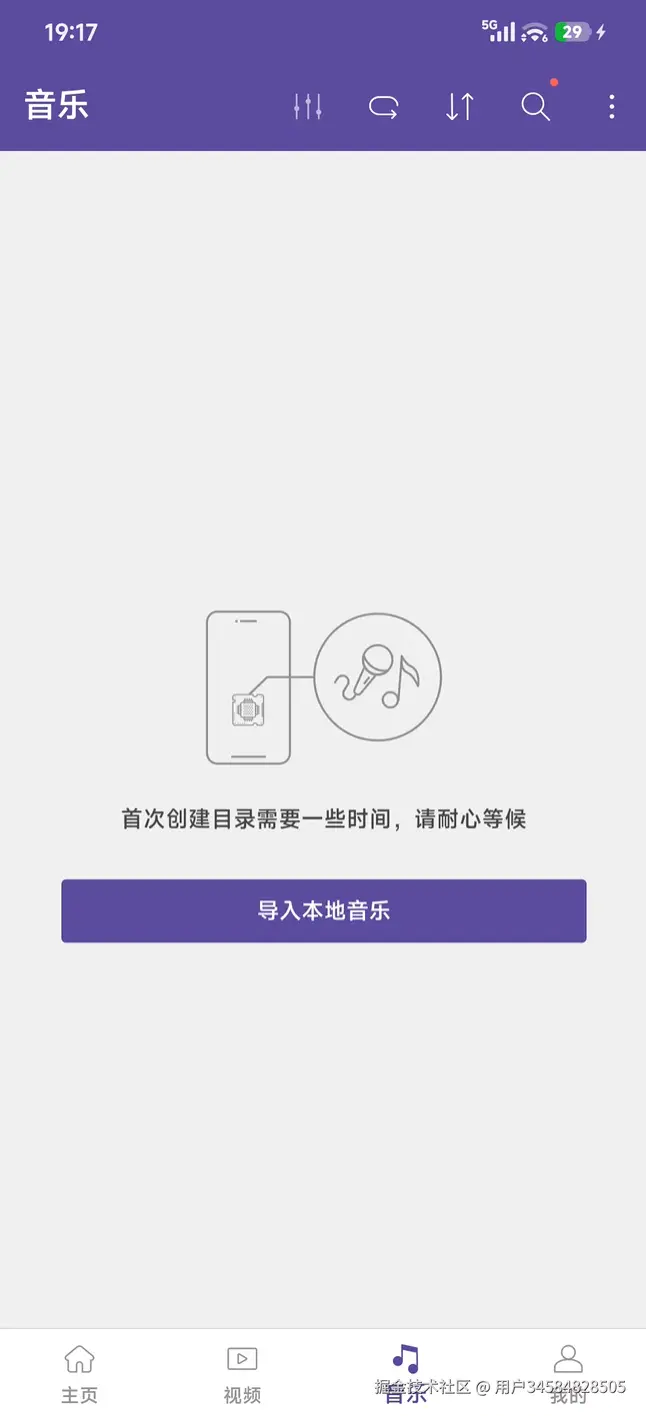Image resolution: width=646 pixels, height=1416 pixels.
Task: Search the music library
Action: coord(536,107)
